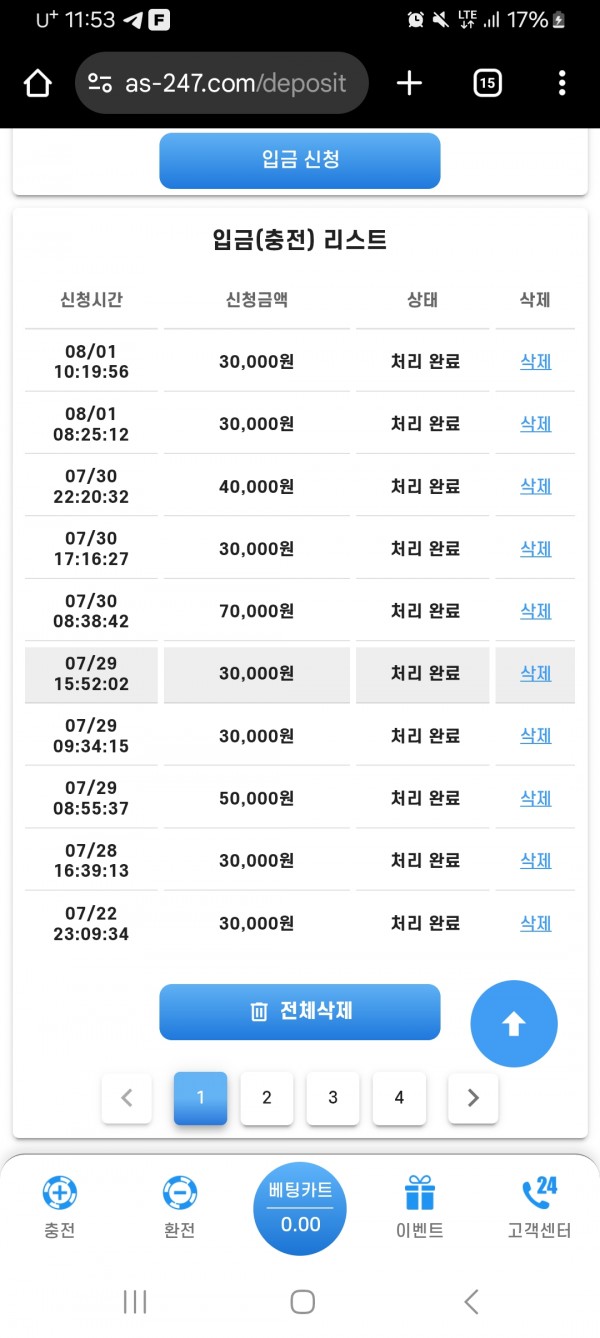Tap the next page arrow
Image resolution: width=600 pixels, height=1338 pixels.
click(473, 1098)
